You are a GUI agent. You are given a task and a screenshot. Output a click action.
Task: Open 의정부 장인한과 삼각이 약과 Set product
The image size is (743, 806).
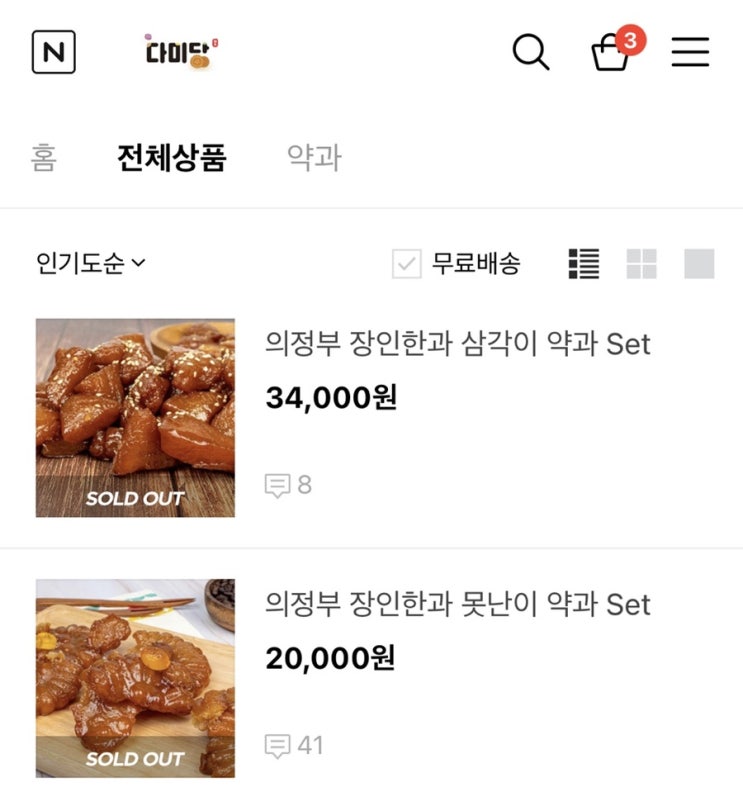point(457,345)
